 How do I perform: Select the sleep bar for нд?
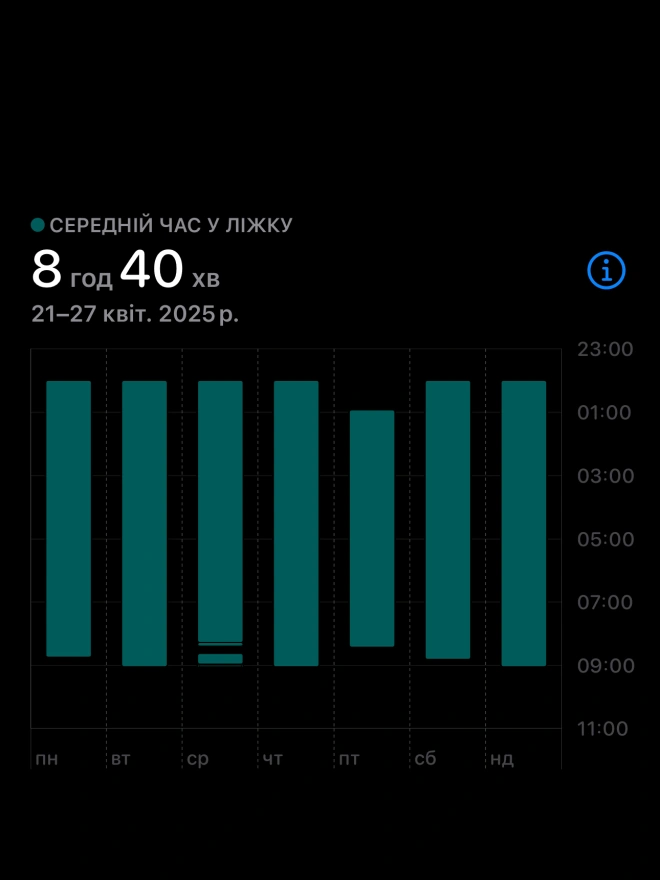524,523
